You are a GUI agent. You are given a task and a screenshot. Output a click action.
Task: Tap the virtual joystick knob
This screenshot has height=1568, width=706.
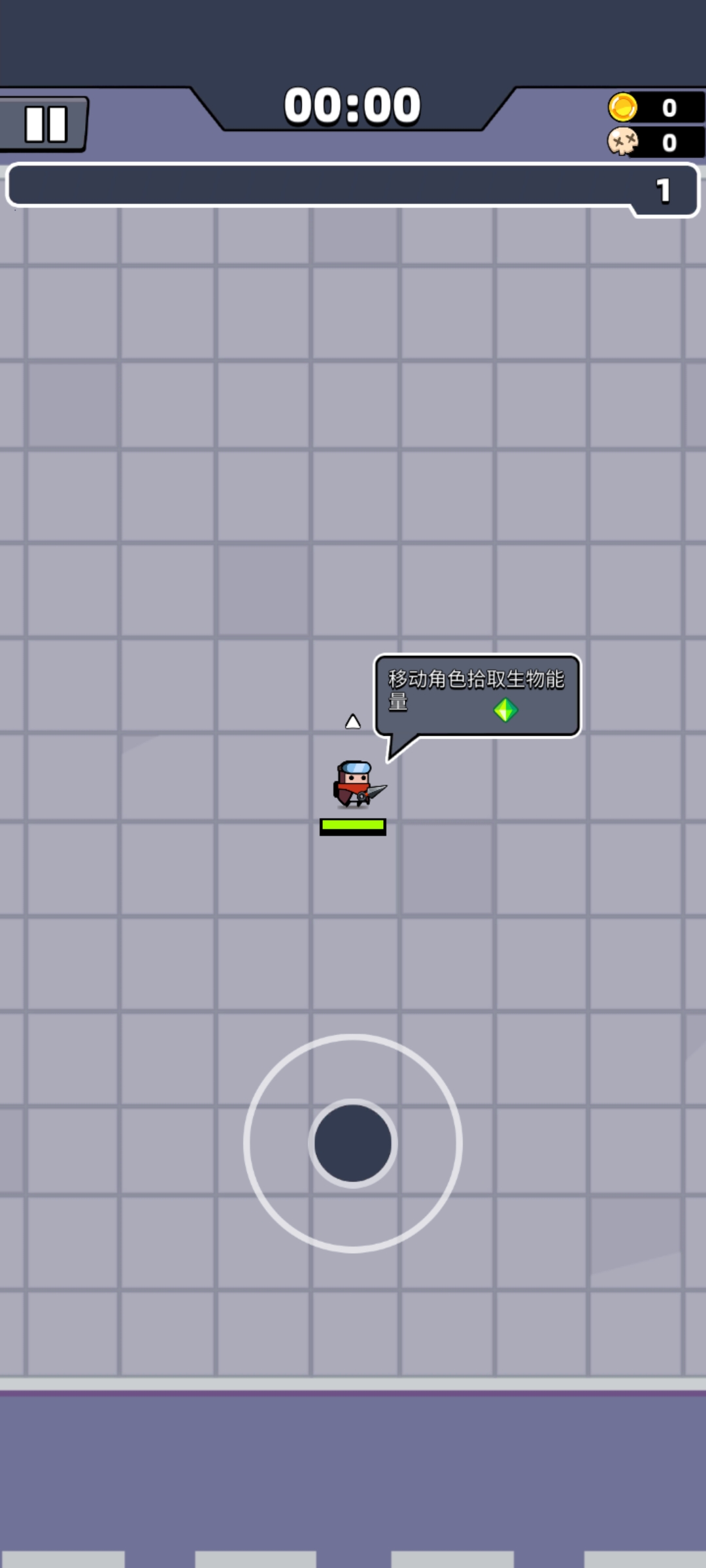(353, 1143)
